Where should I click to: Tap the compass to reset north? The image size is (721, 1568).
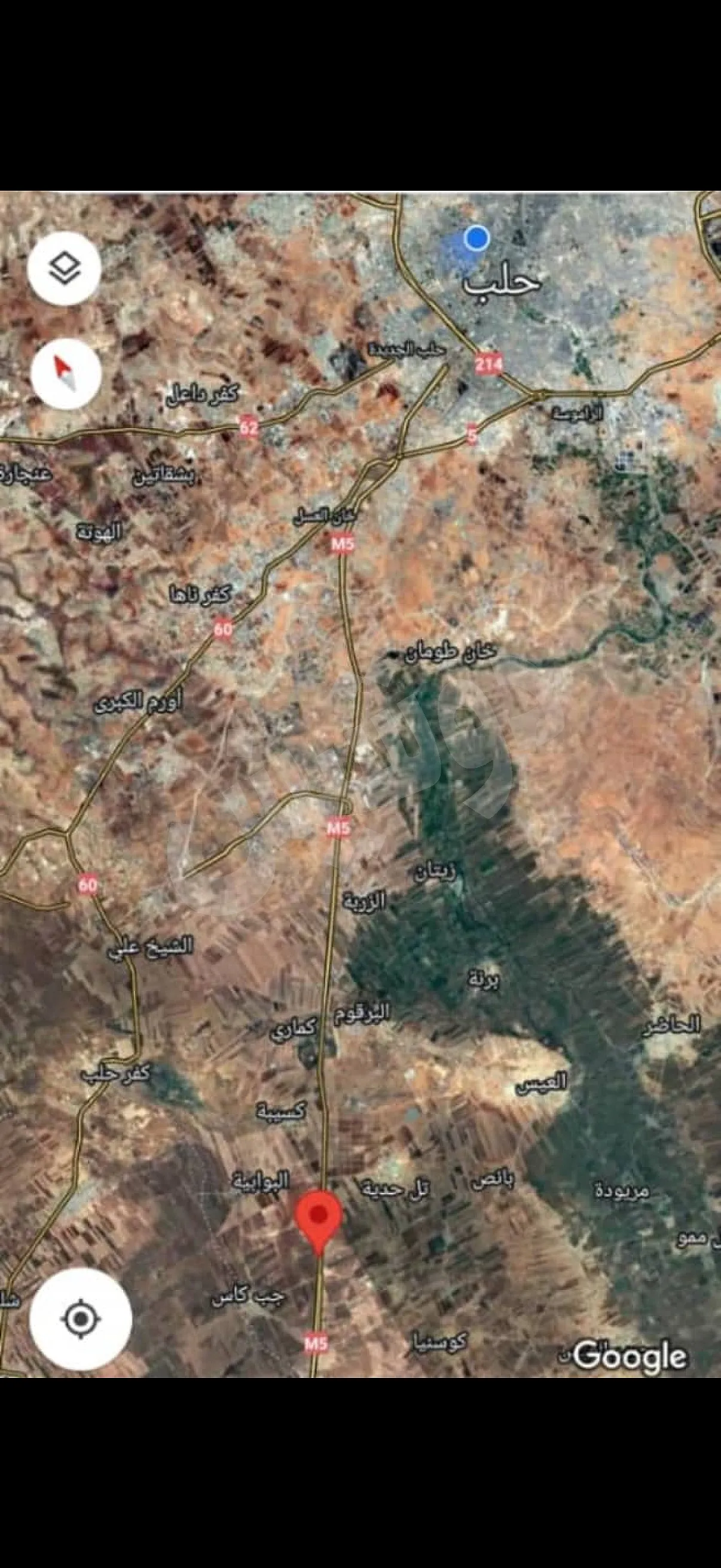66,373
